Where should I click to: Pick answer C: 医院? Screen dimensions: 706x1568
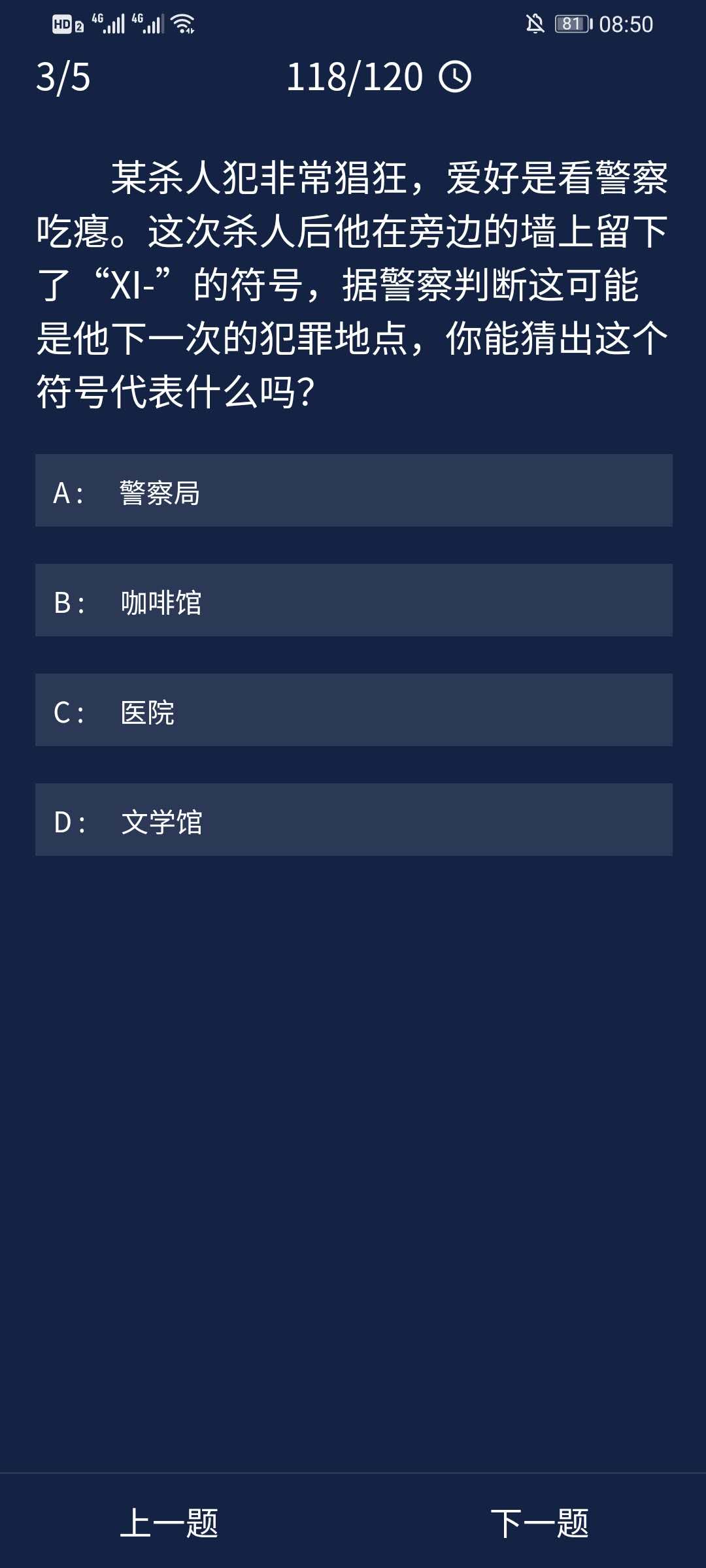pyautogui.click(x=353, y=710)
